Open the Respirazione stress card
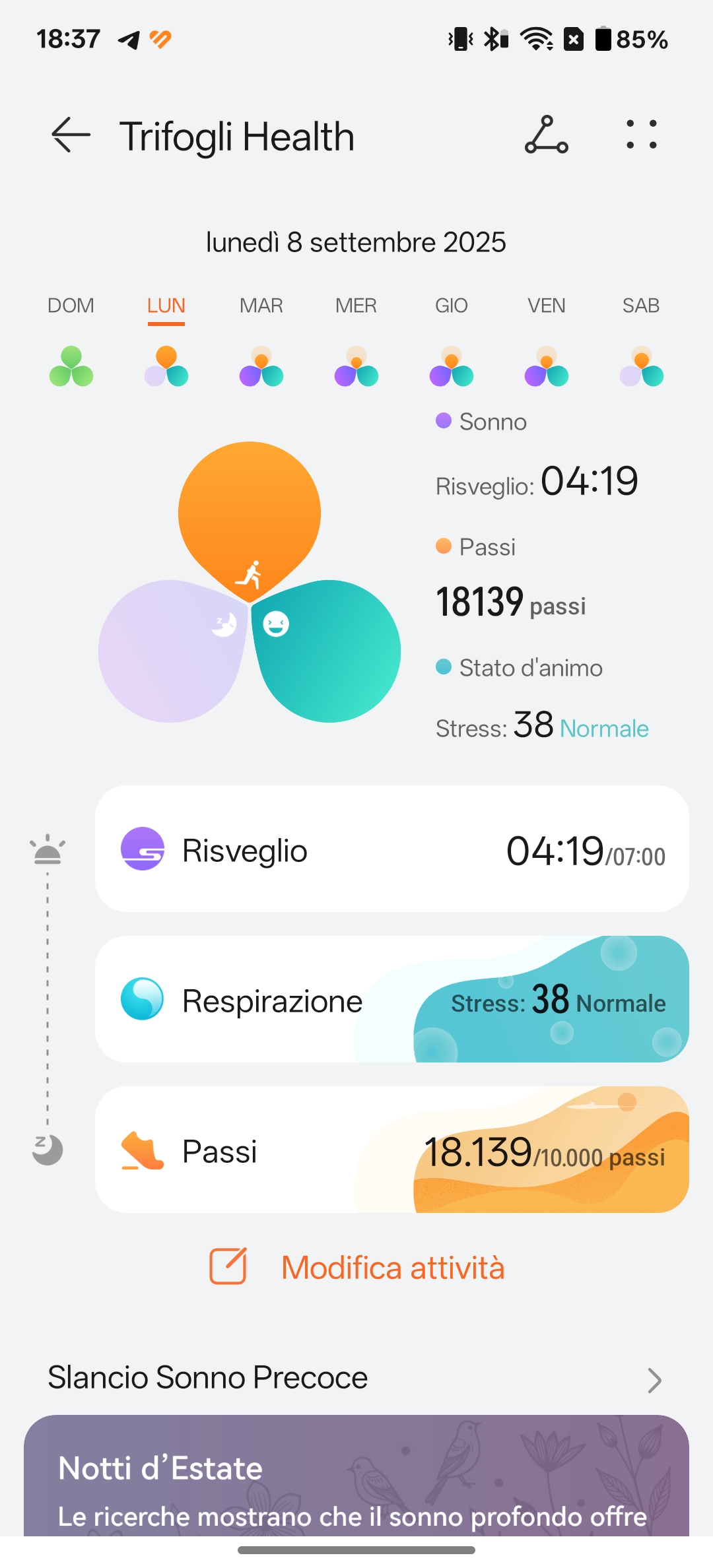This screenshot has height=1568, width=713. 392,999
